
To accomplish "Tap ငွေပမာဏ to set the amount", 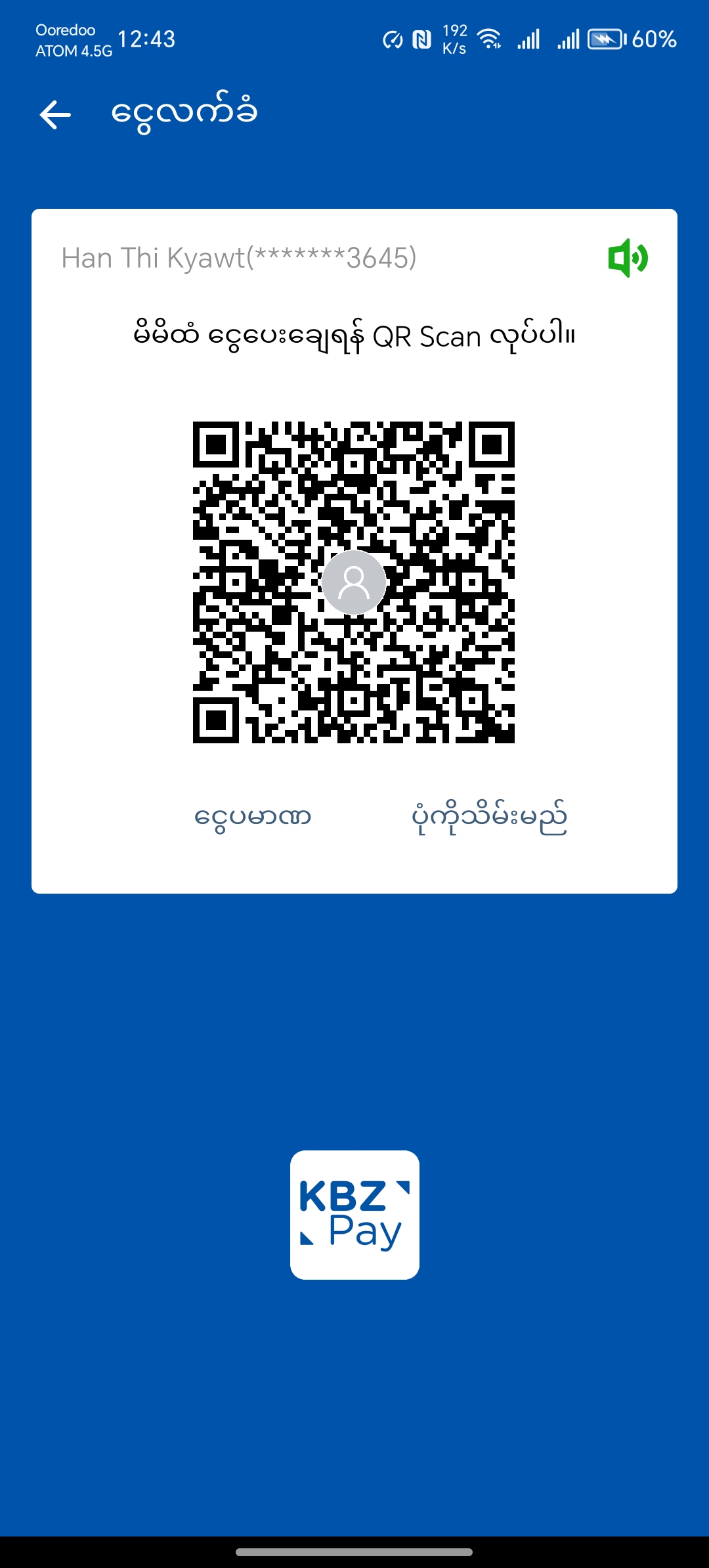I will click(253, 817).
